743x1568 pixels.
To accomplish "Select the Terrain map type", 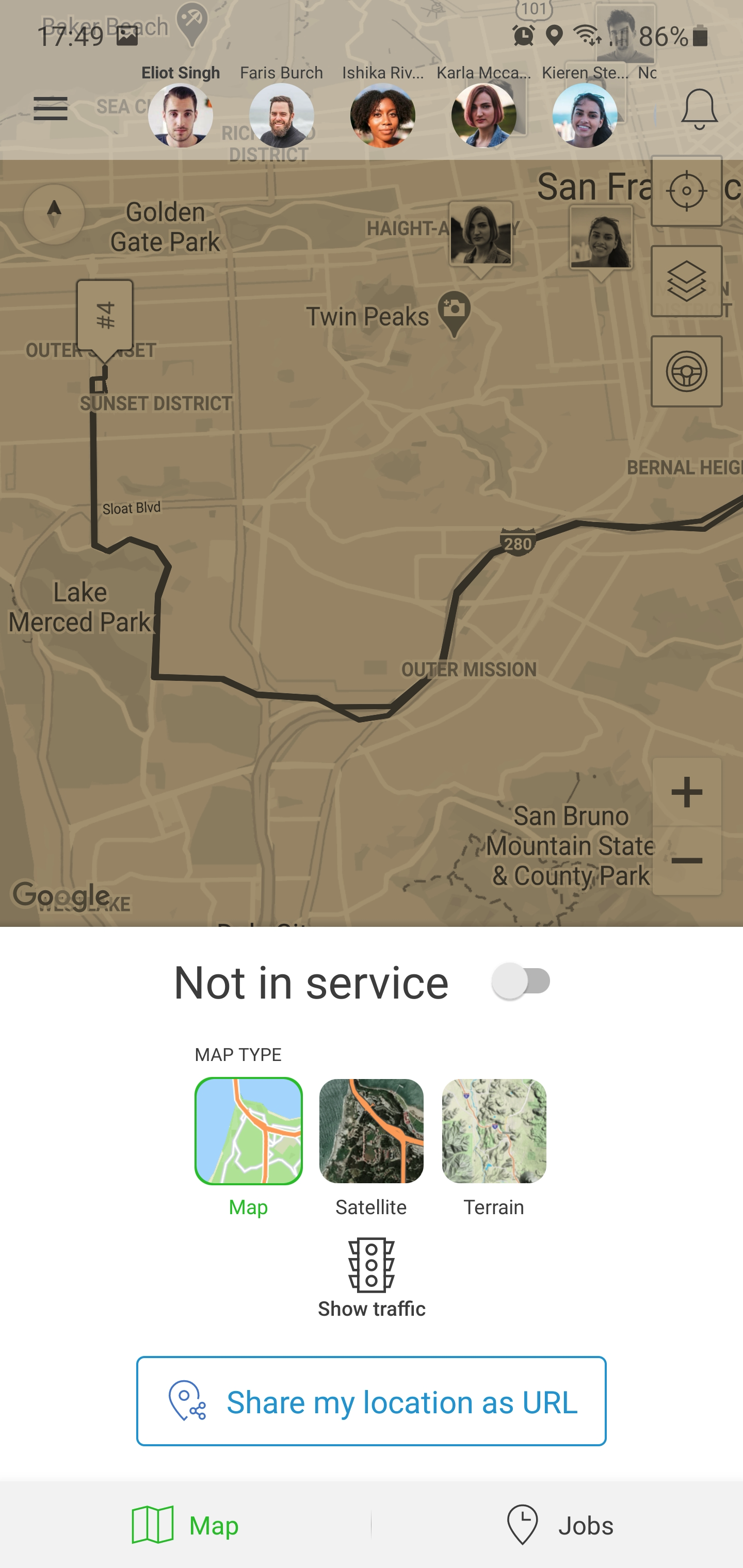I will click(x=493, y=1131).
